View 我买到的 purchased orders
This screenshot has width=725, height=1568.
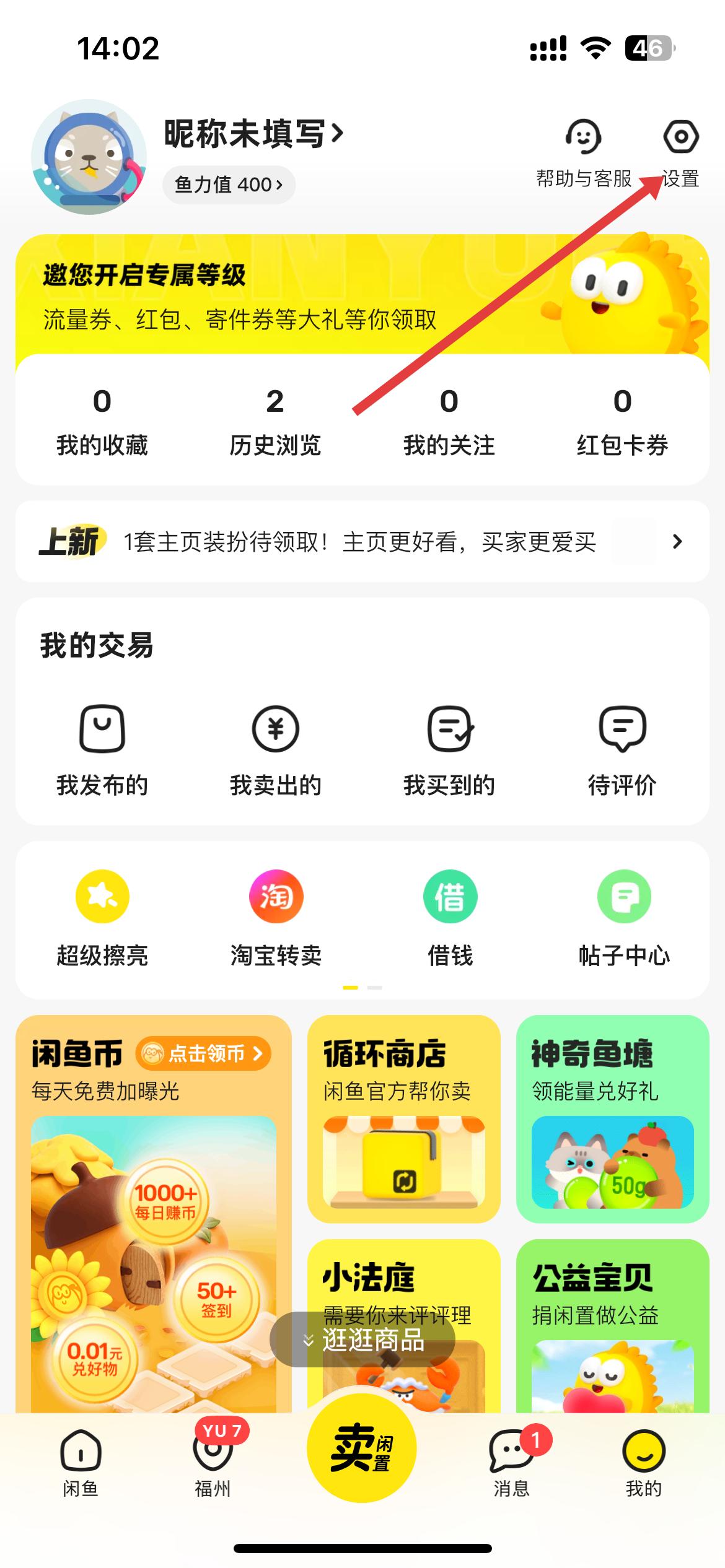pos(449,749)
